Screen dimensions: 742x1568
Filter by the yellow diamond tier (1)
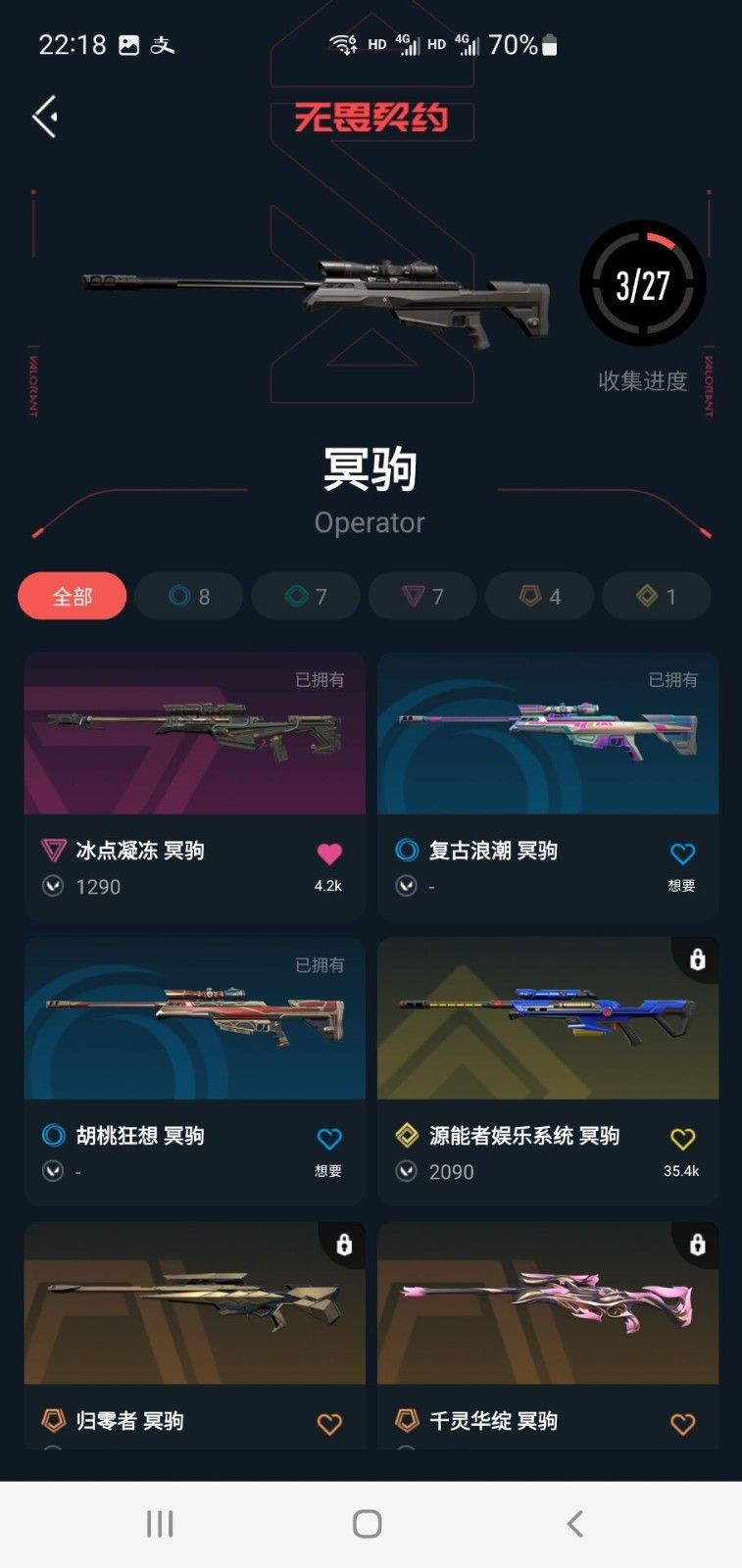click(656, 596)
